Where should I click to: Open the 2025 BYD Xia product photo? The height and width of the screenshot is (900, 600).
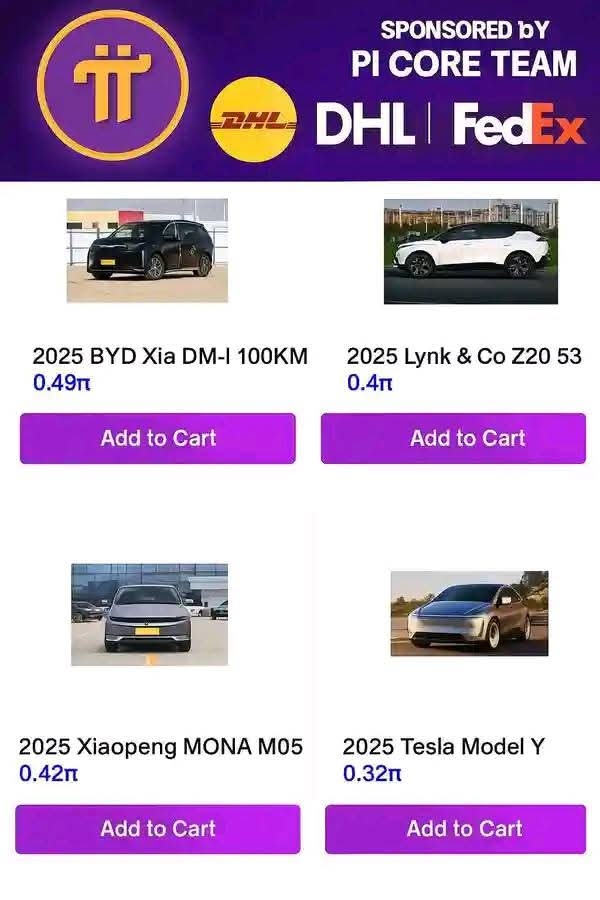(x=147, y=250)
